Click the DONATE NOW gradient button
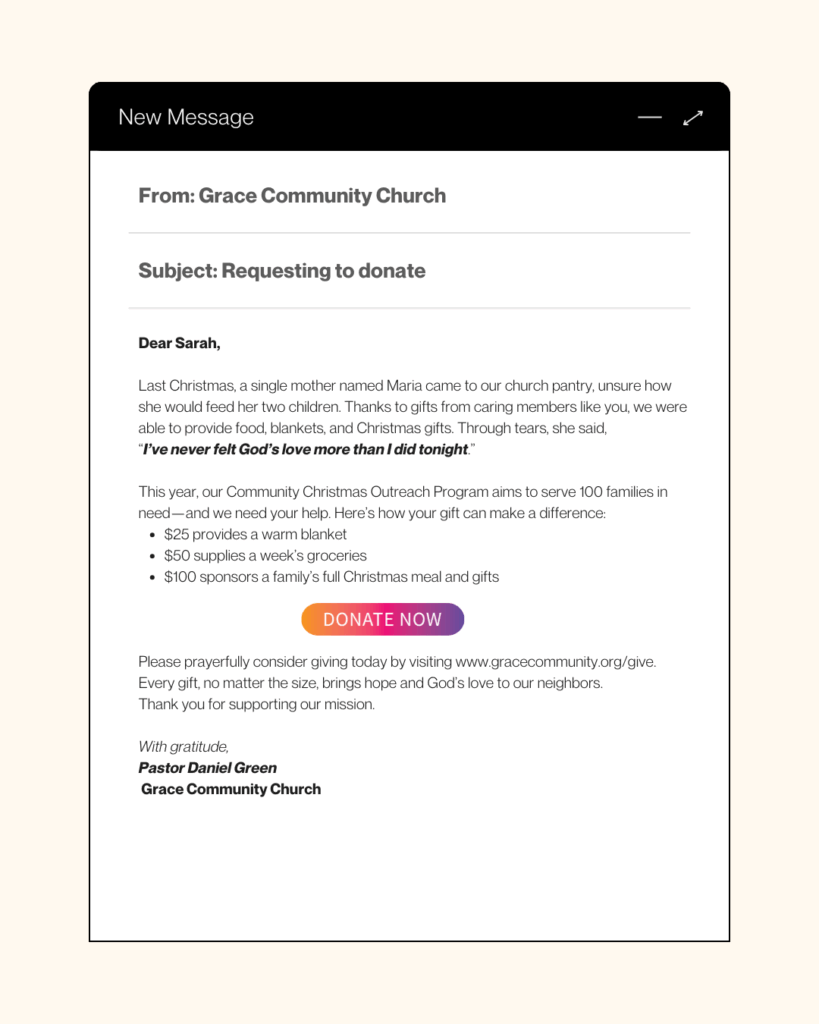 pos(382,619)
